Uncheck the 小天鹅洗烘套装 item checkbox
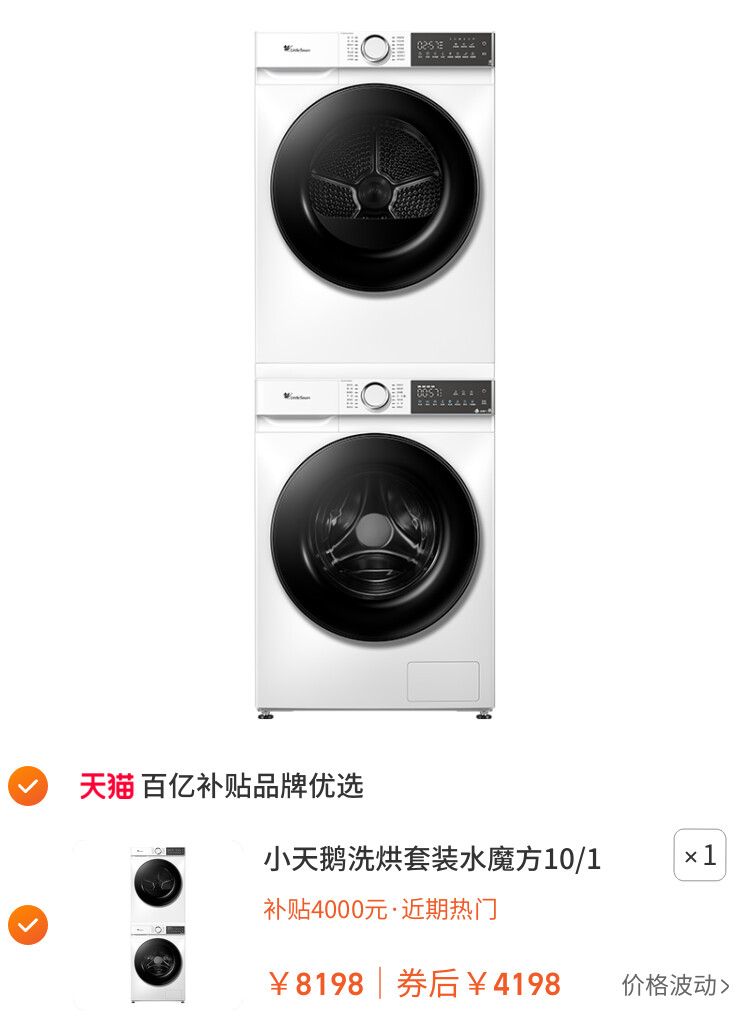Viewport: 750px width, 1030px height. 28,925
